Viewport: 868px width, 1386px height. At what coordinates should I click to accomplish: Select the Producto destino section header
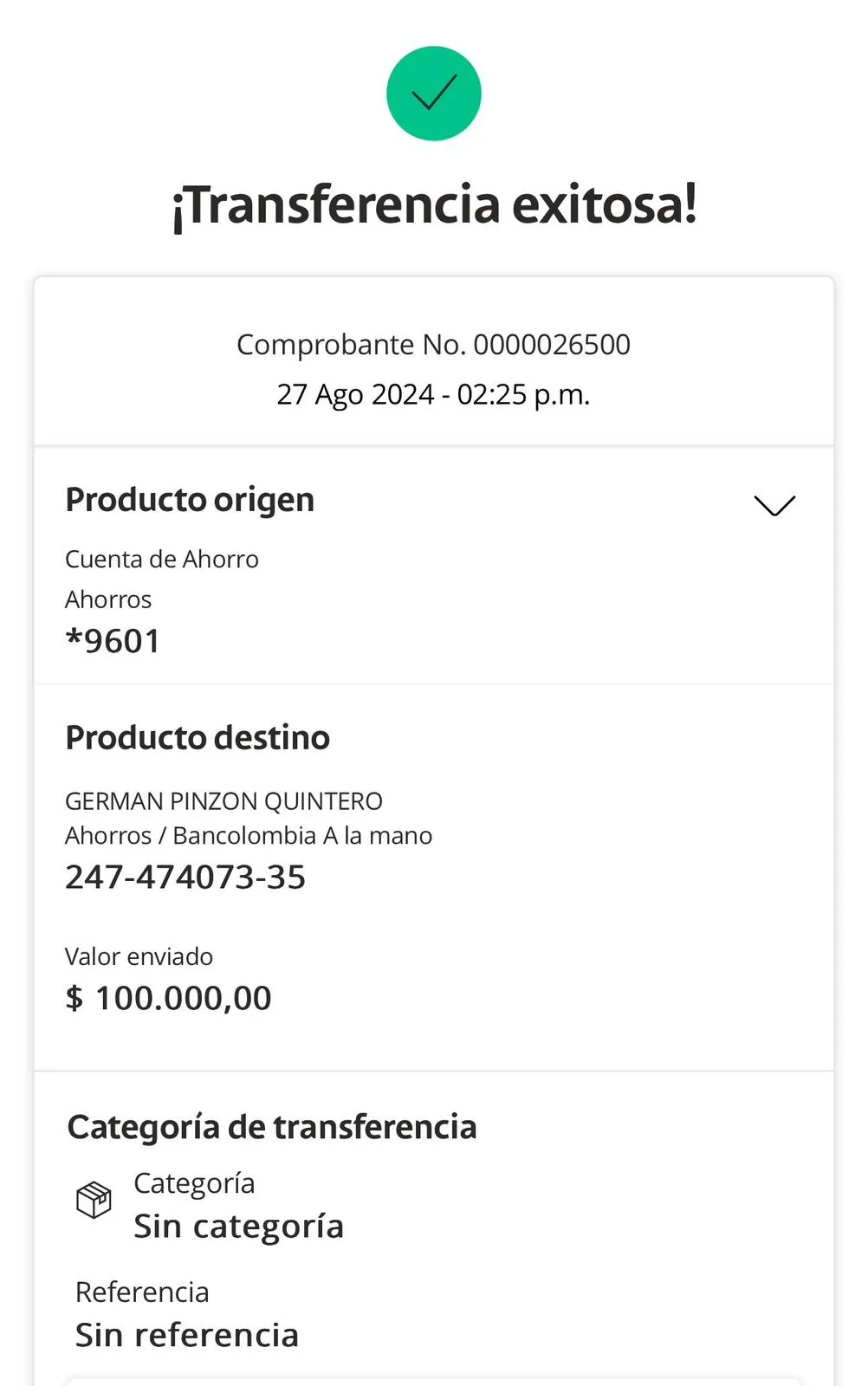pos(198,737)
